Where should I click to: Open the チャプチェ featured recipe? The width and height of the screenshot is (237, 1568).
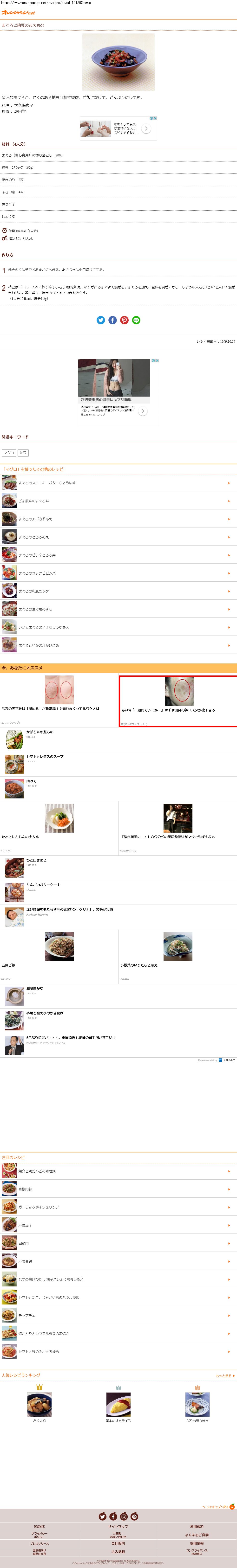point(118,1315)
